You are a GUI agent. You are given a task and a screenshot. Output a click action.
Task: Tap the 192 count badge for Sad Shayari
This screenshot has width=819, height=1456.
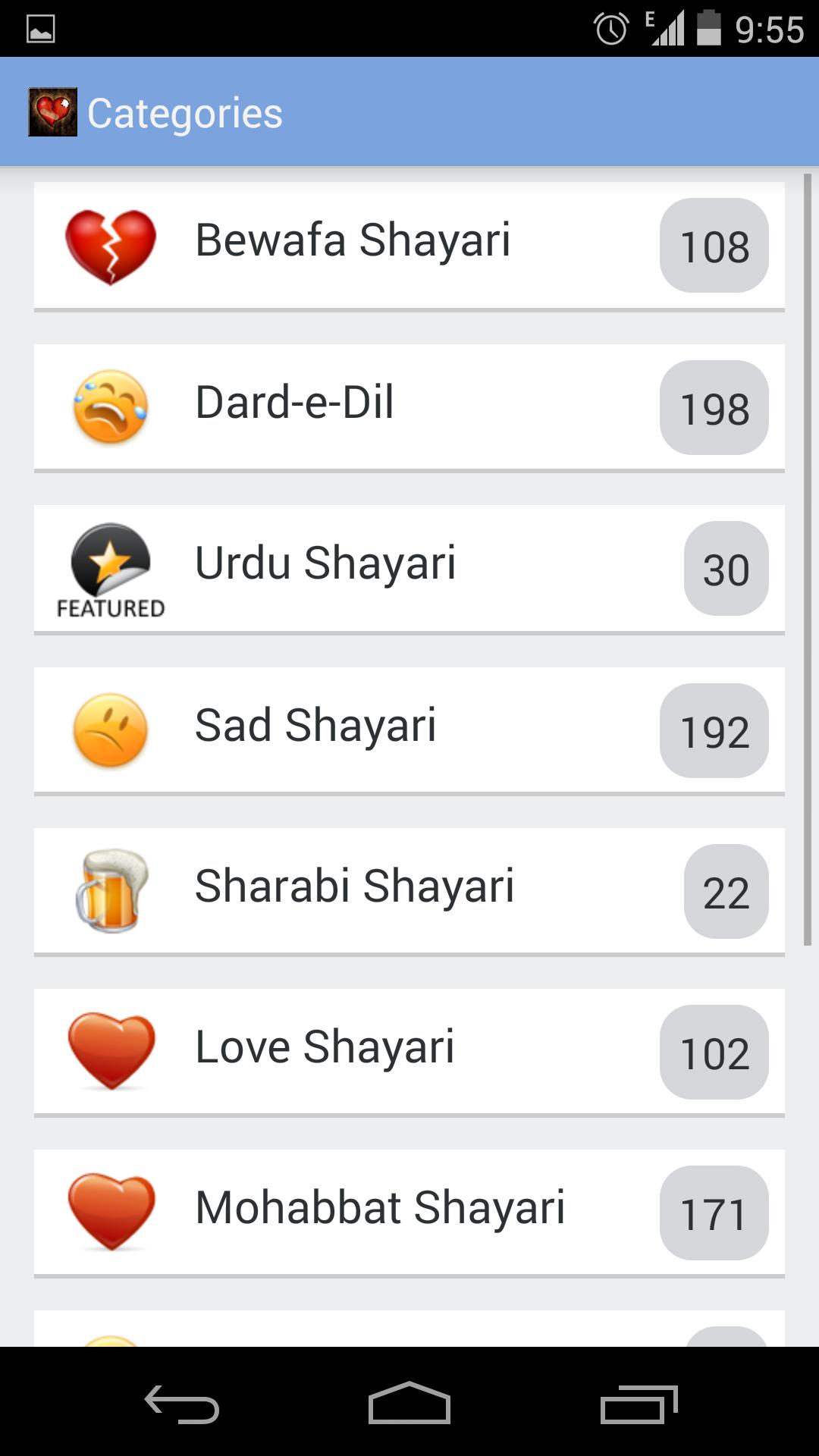pyautogui.click(x=714, y=731)
